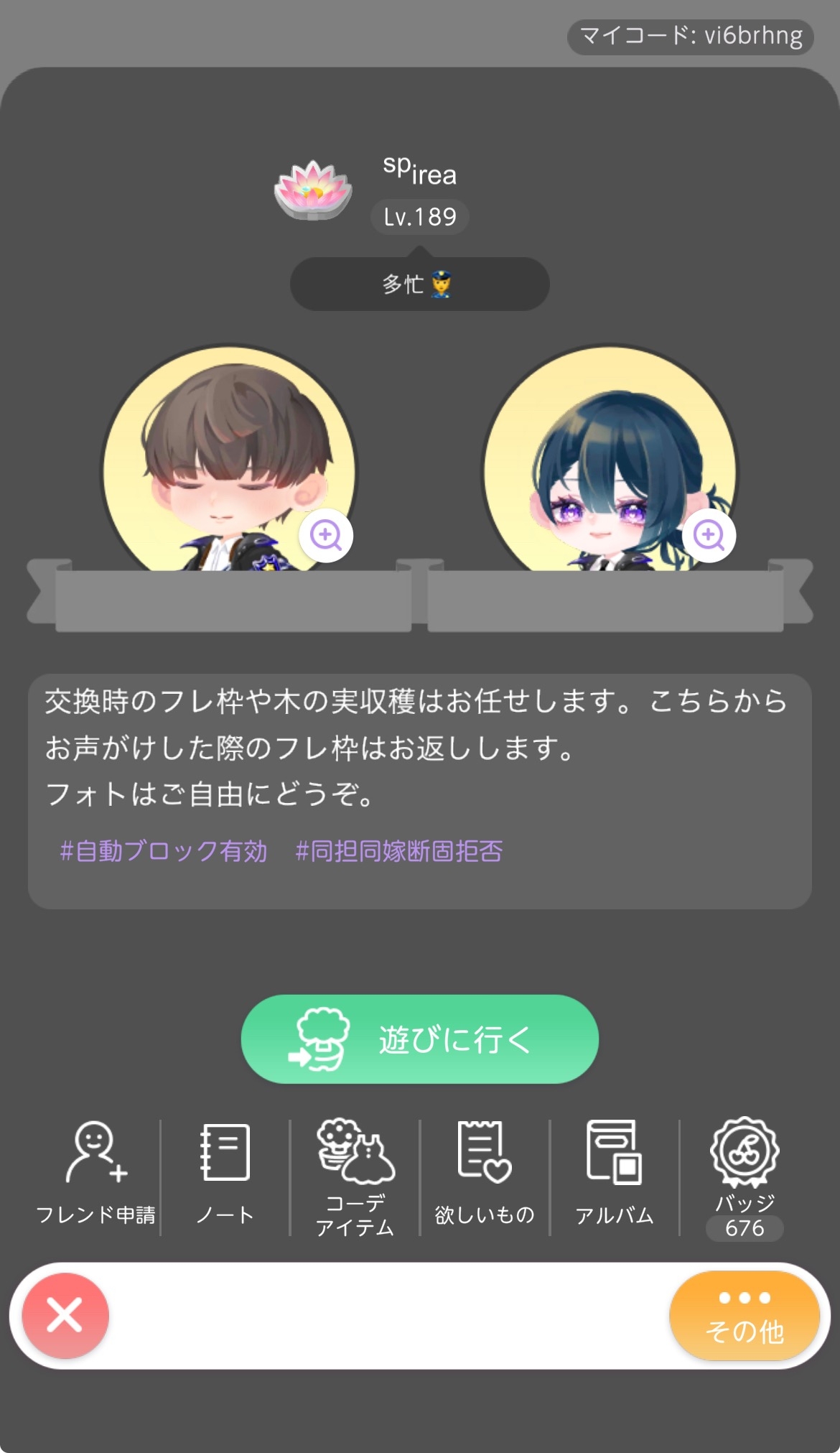
Task: Close the profile with the red X
Action: [65, 1315]
